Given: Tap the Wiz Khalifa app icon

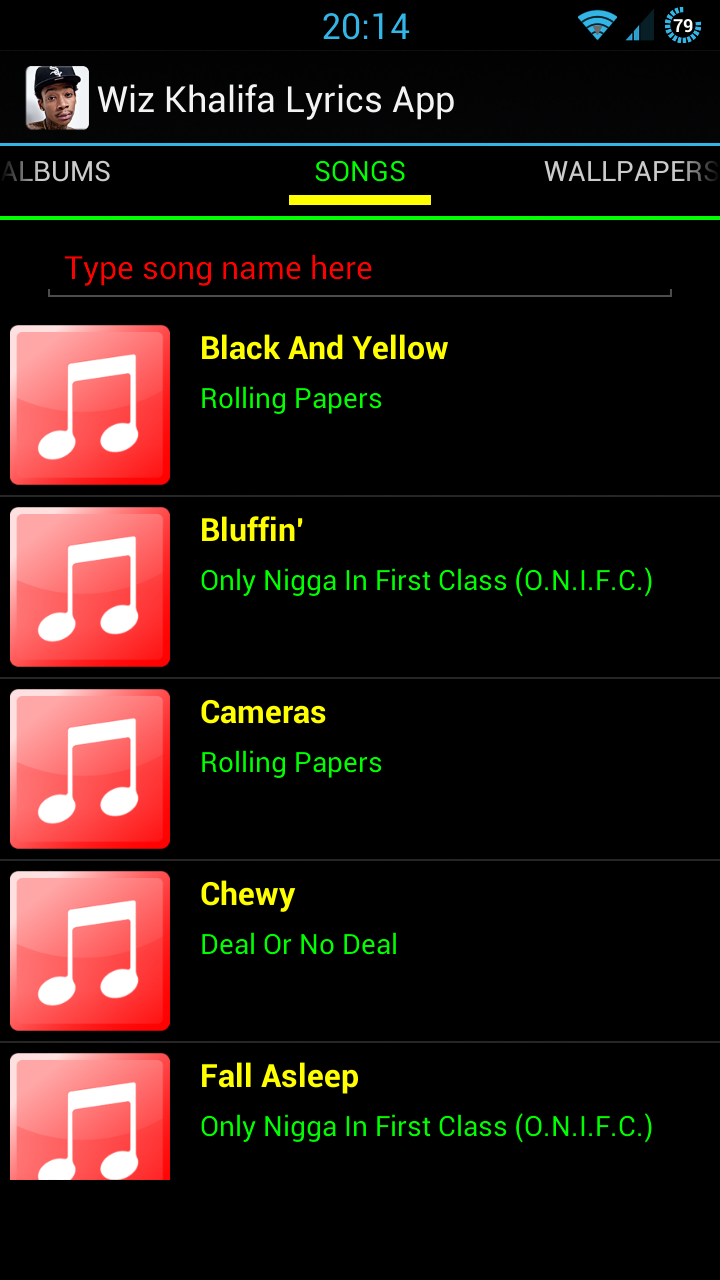Looking at the screenshot, I should click(x=57, y=98).
